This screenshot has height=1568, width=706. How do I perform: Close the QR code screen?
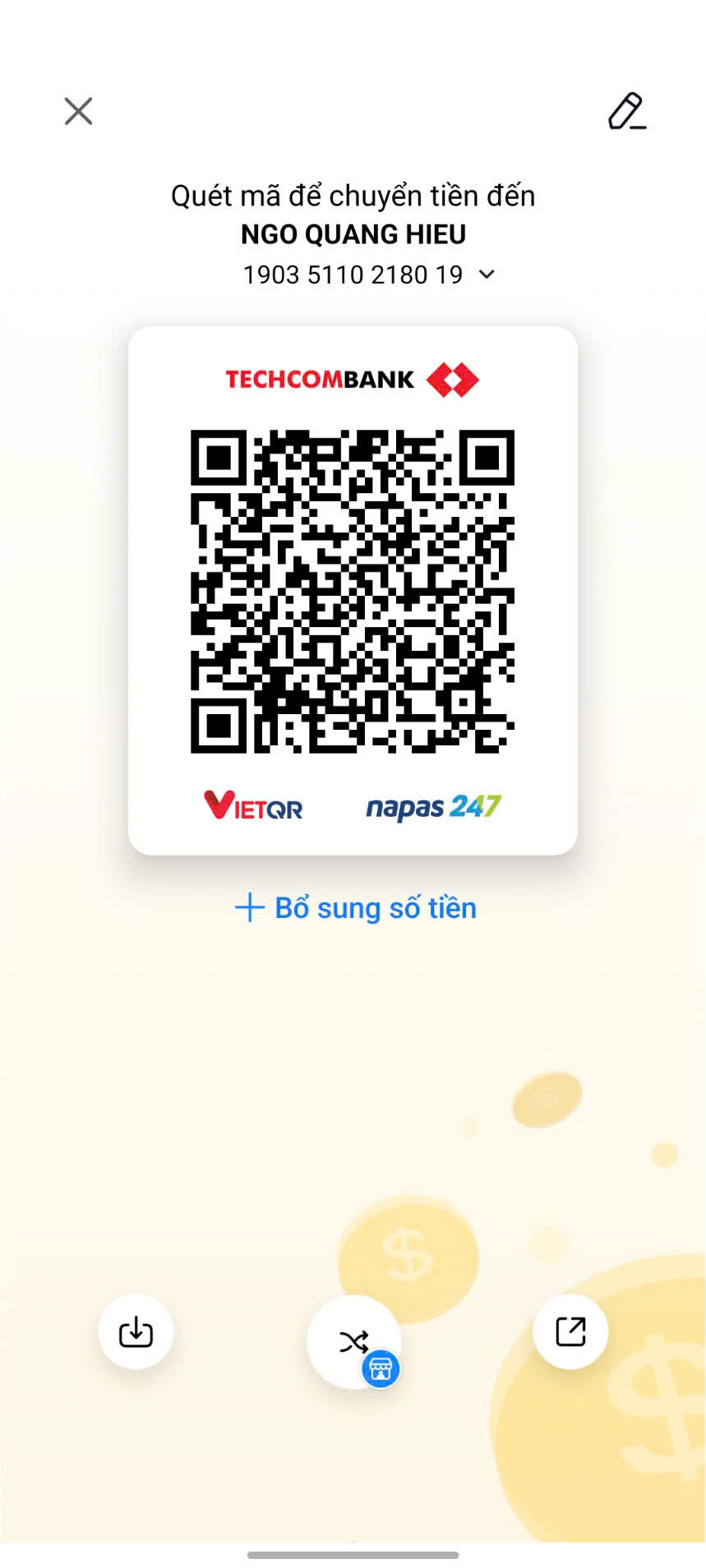click(78, 111)
